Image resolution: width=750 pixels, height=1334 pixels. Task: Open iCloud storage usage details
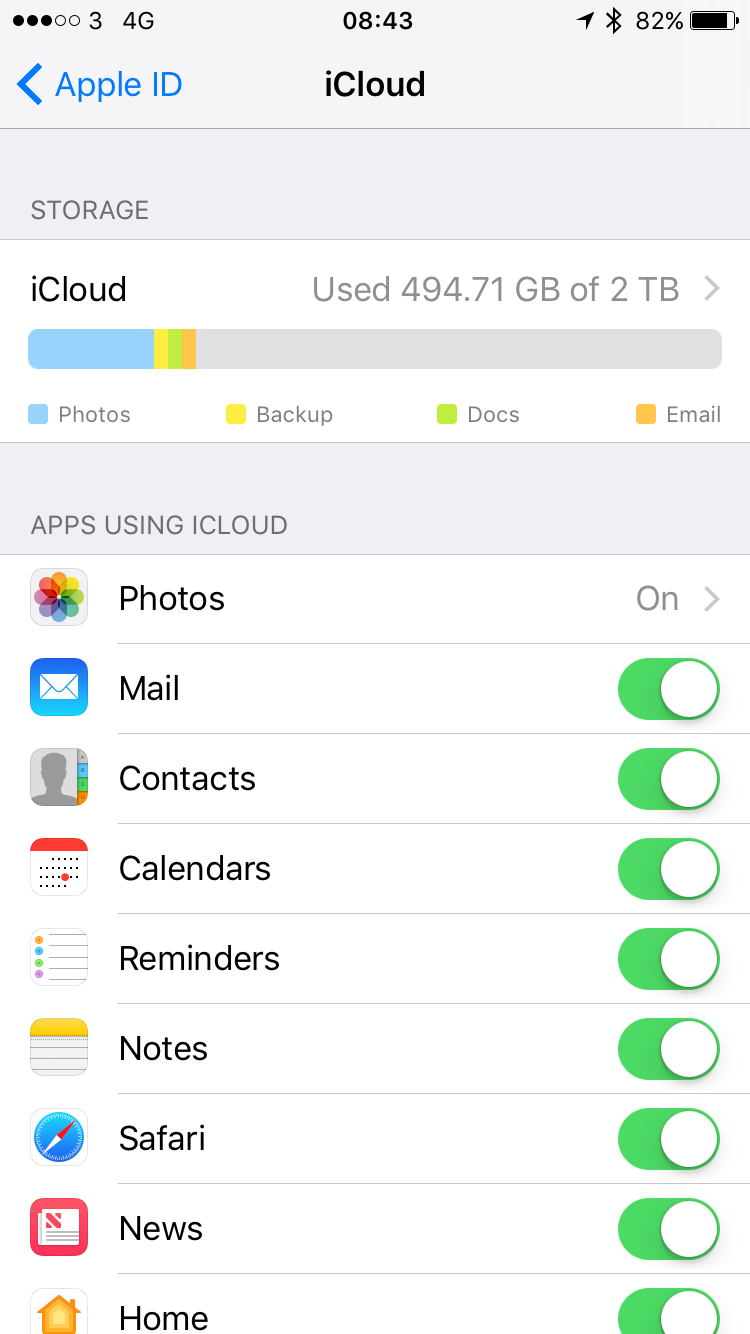tap(375, 290)
